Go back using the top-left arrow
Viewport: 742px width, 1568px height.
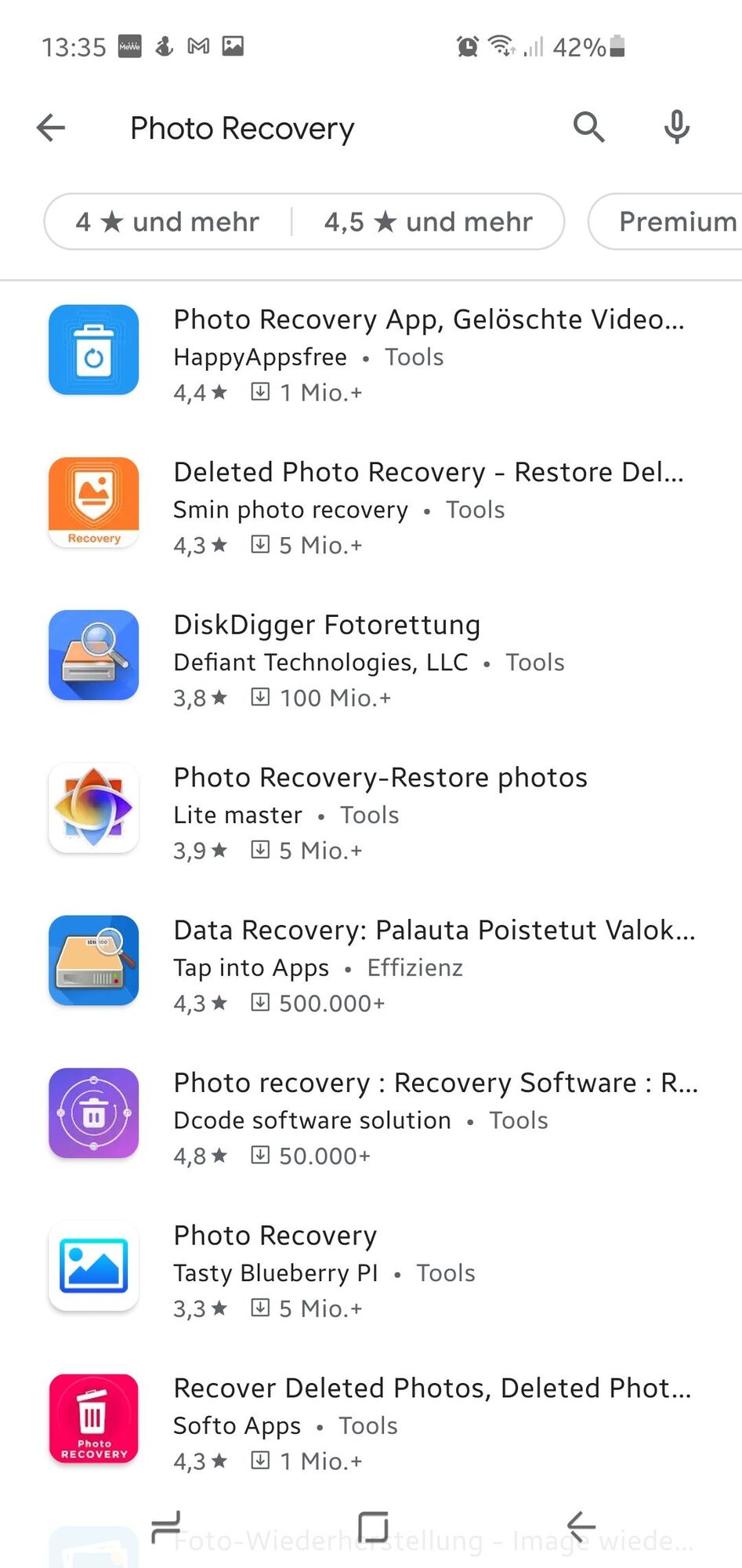click(x=51, y=128)
